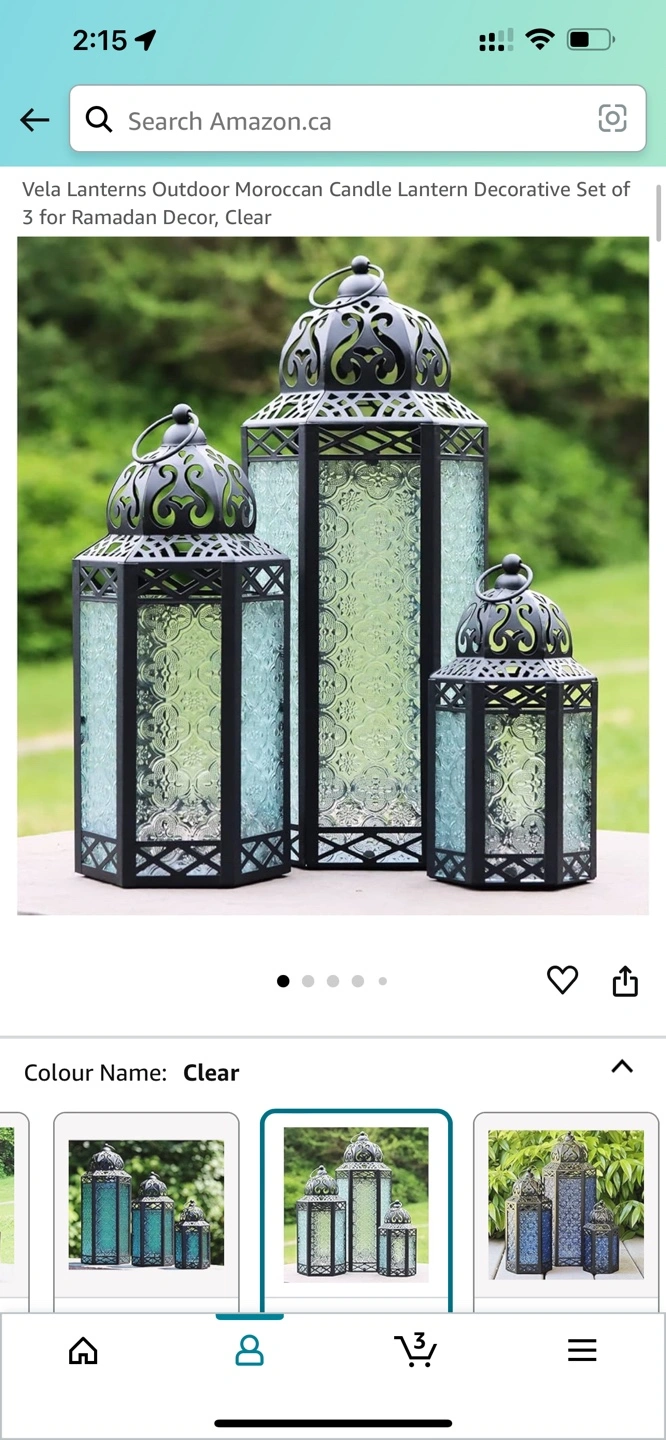This screenshot has width=666, height=1440.
Task: Open the shopping cart with 3 items
Action: (415, 1350)
